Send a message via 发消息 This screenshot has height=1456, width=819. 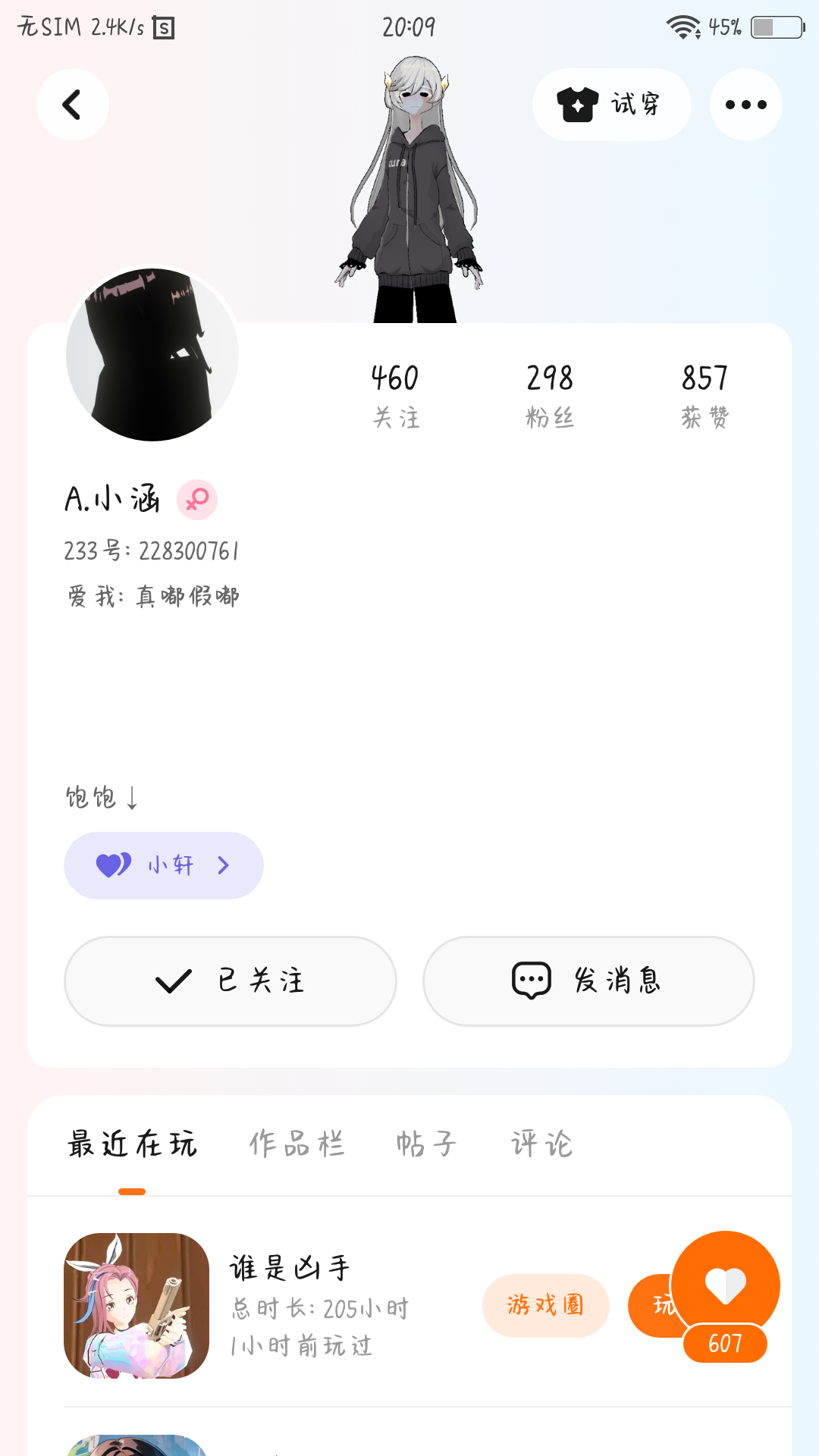coord(588,981)
